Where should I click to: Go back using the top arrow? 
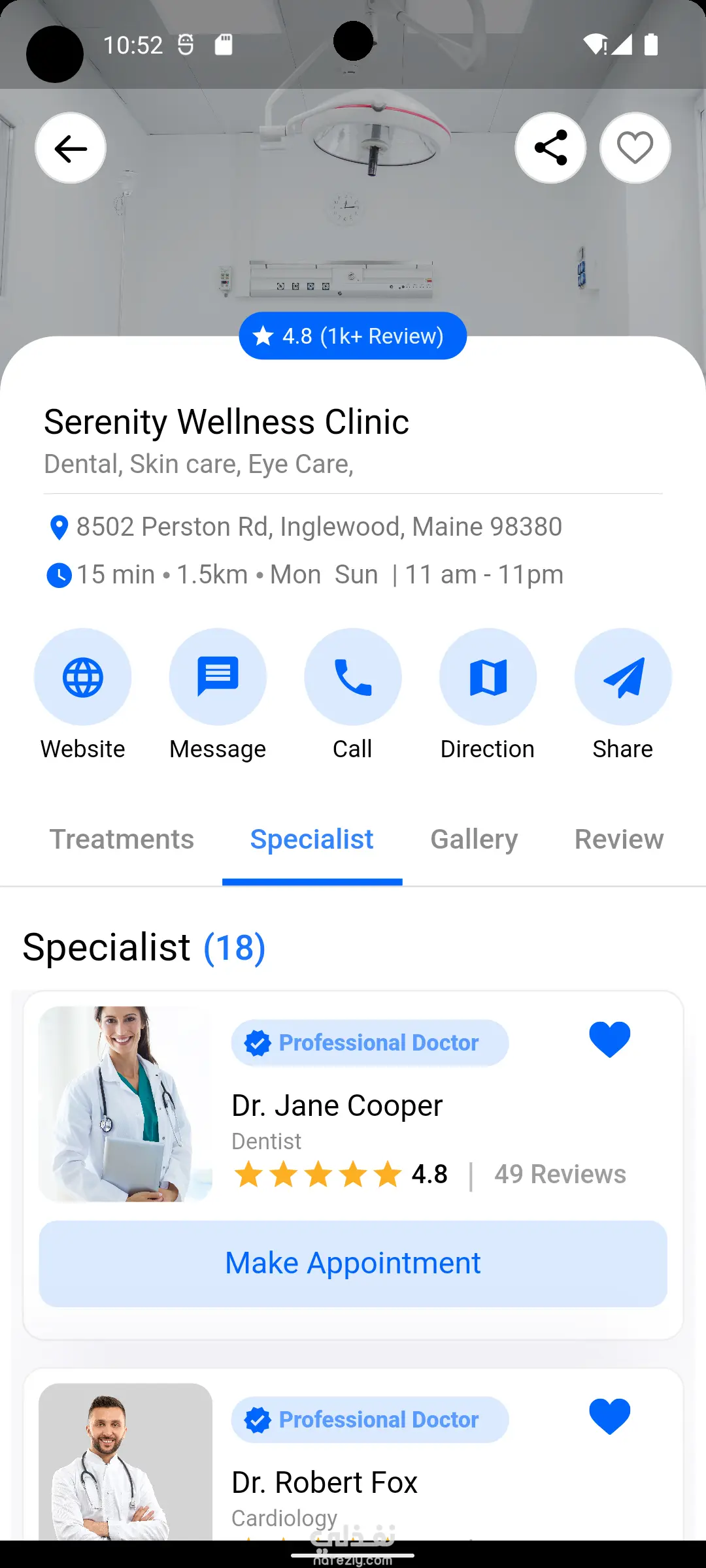click(x=71, y=148)
